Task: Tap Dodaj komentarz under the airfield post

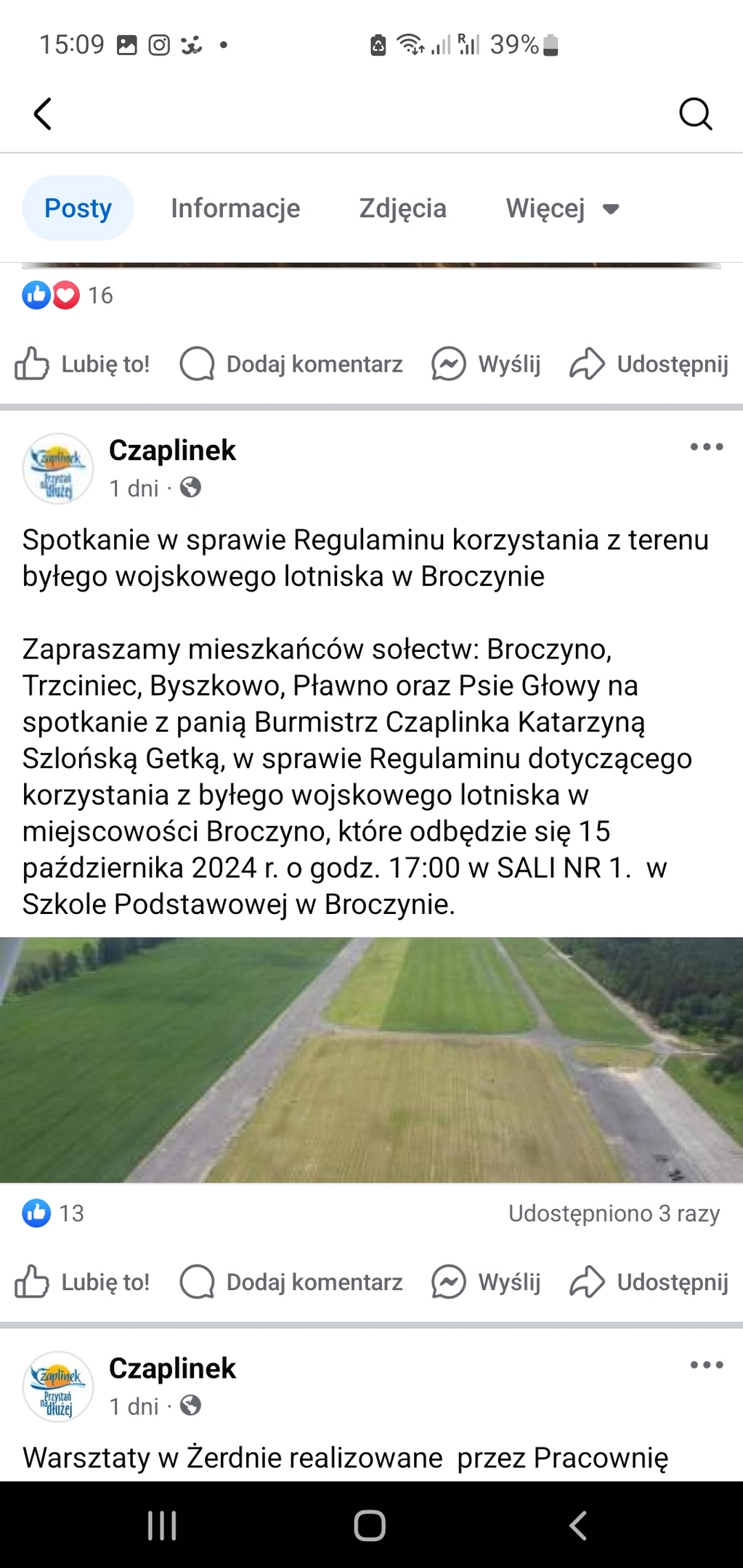Action: pos(291,1282)
